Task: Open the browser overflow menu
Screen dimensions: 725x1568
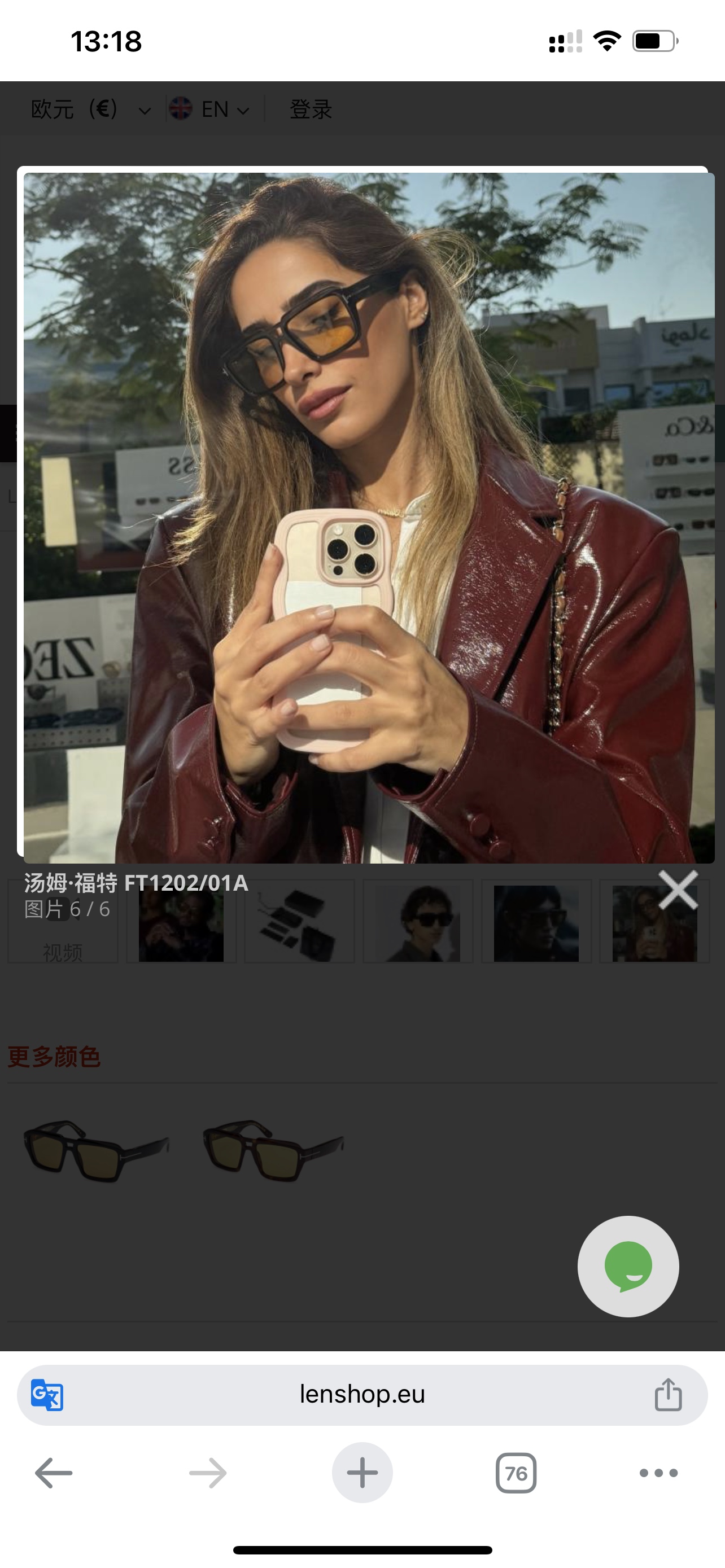Action: (x=658, y=1473)
